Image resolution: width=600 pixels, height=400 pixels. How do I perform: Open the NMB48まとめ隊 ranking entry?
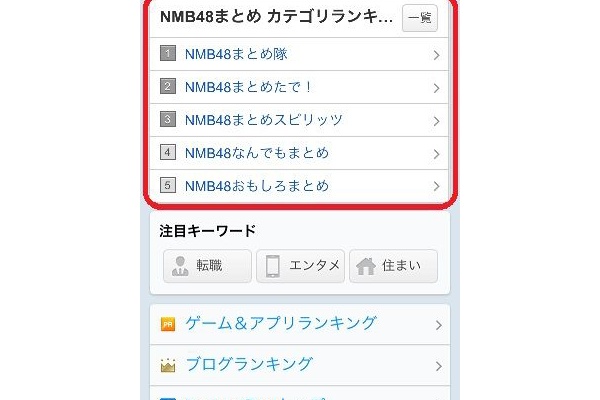300,54
